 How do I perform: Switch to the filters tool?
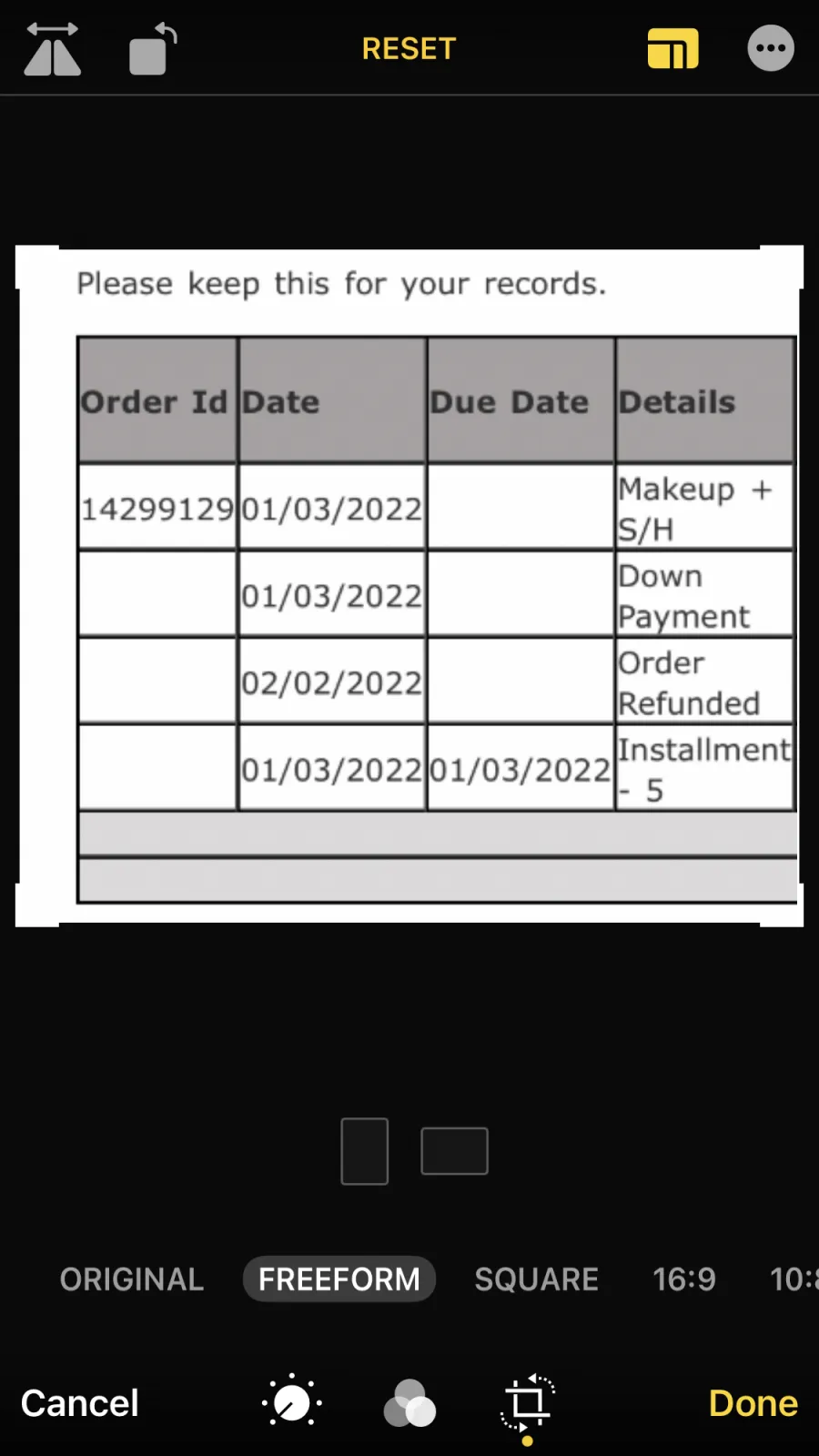[409, 1402]
